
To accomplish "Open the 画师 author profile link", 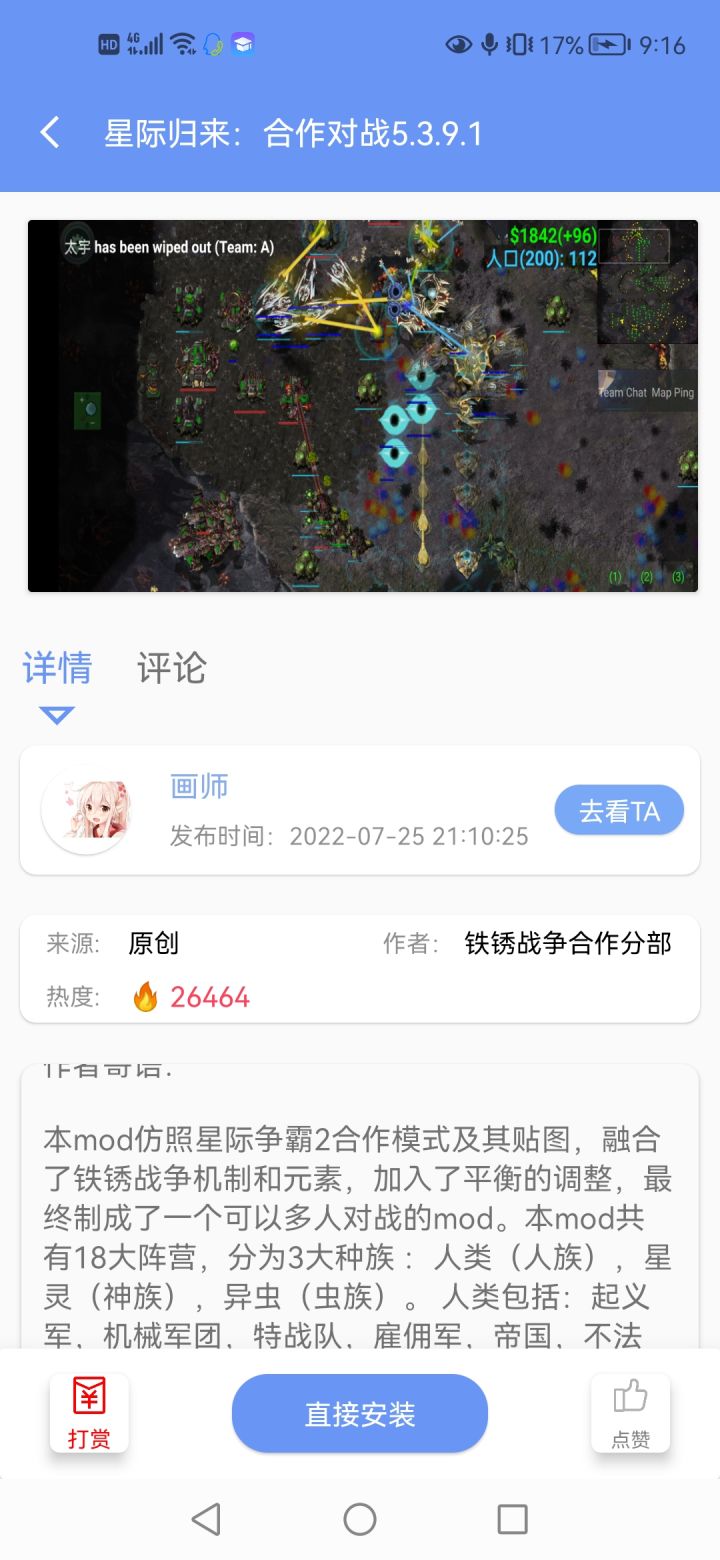I will coord(198,786).
